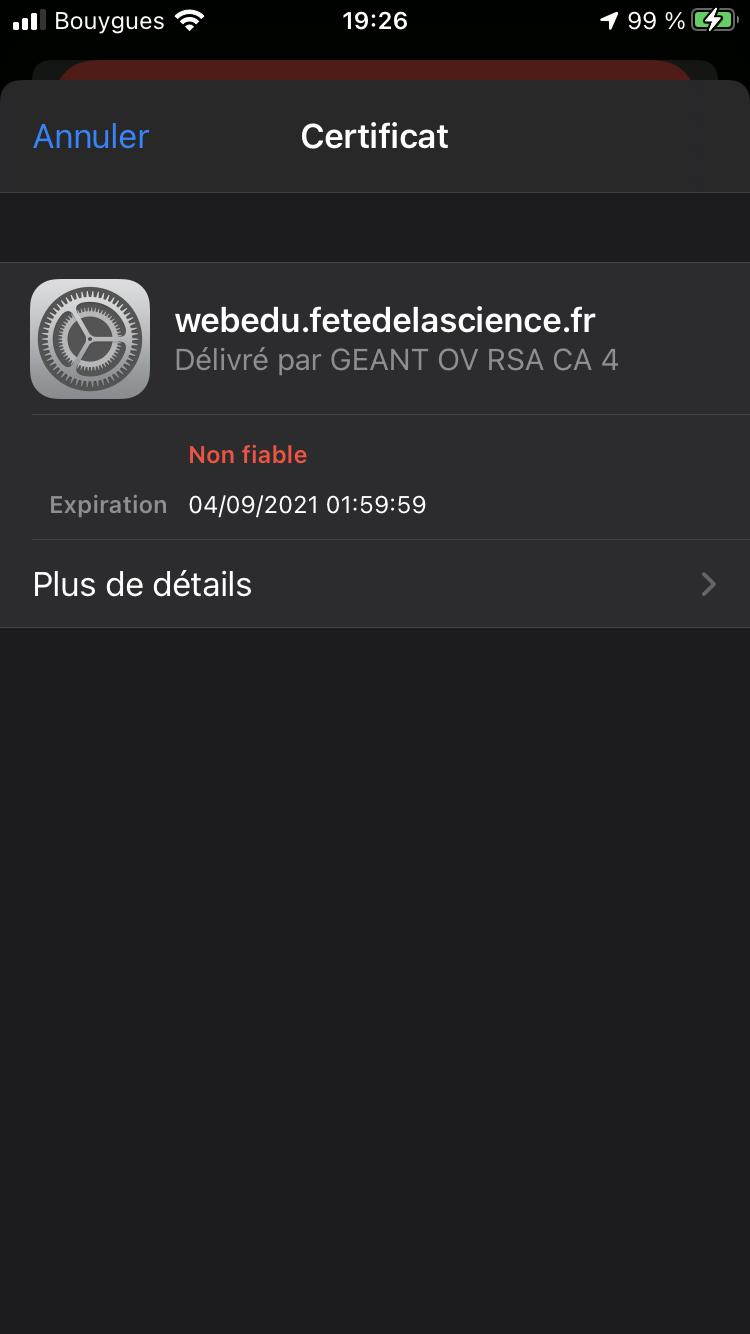
Task: Tap Annuler to cancel the certificate view
Action: pyautogui.click(x=91, y=136)
